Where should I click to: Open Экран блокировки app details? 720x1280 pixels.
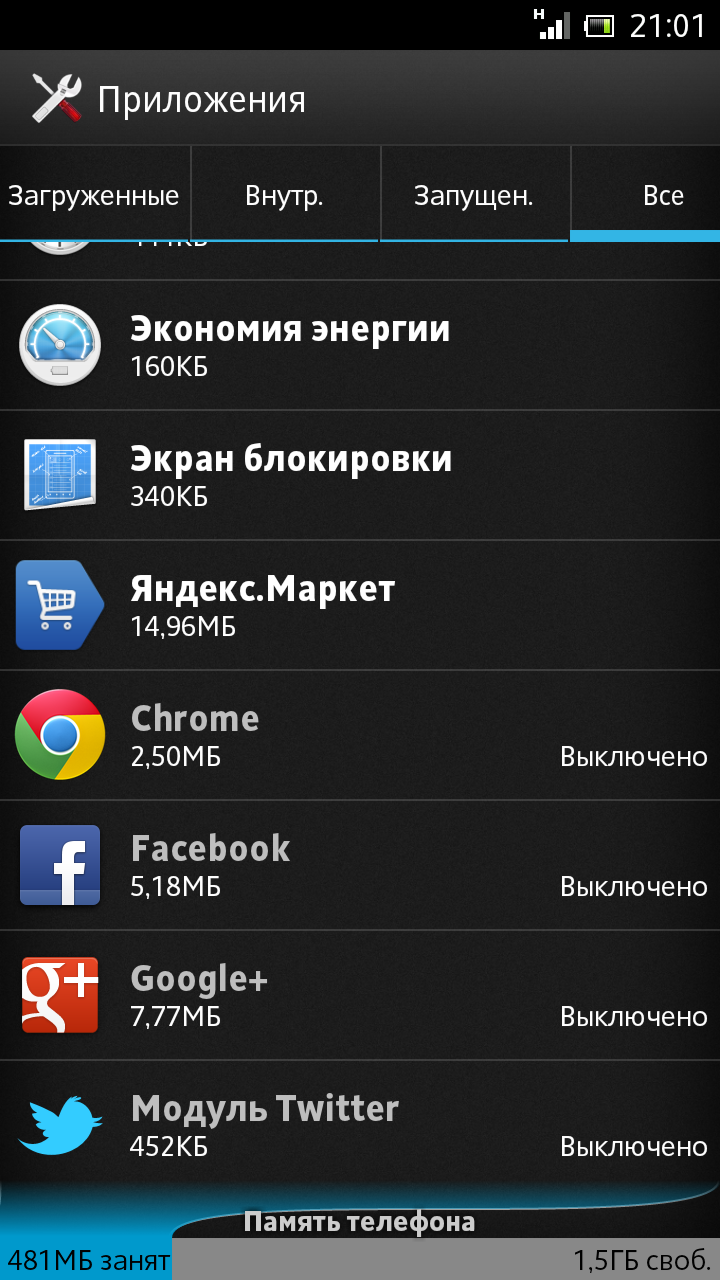[x=360, y=475]
